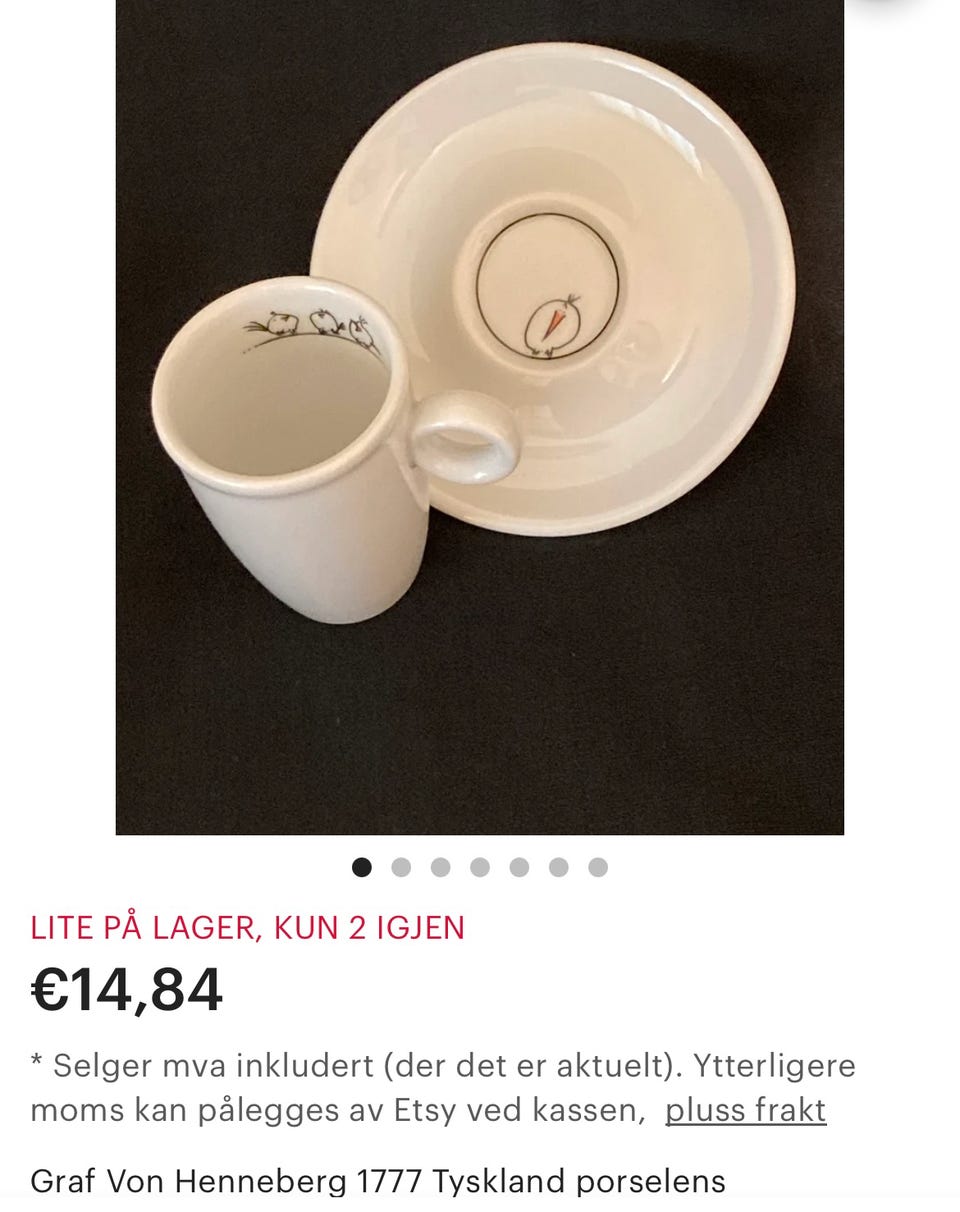Select the fourth carousel indicator dot
Screen dimensions: 960x1212
478,866
